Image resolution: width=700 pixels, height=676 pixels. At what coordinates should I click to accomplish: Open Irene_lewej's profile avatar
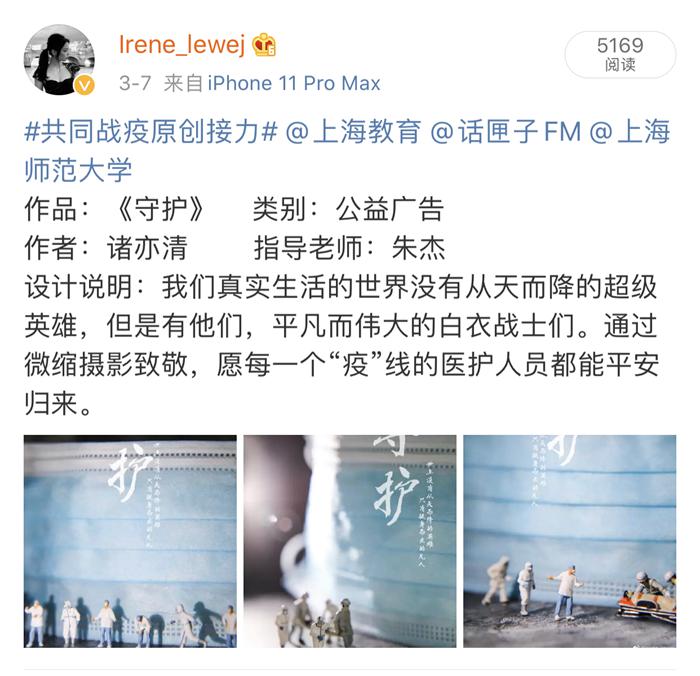coord(59,59)
